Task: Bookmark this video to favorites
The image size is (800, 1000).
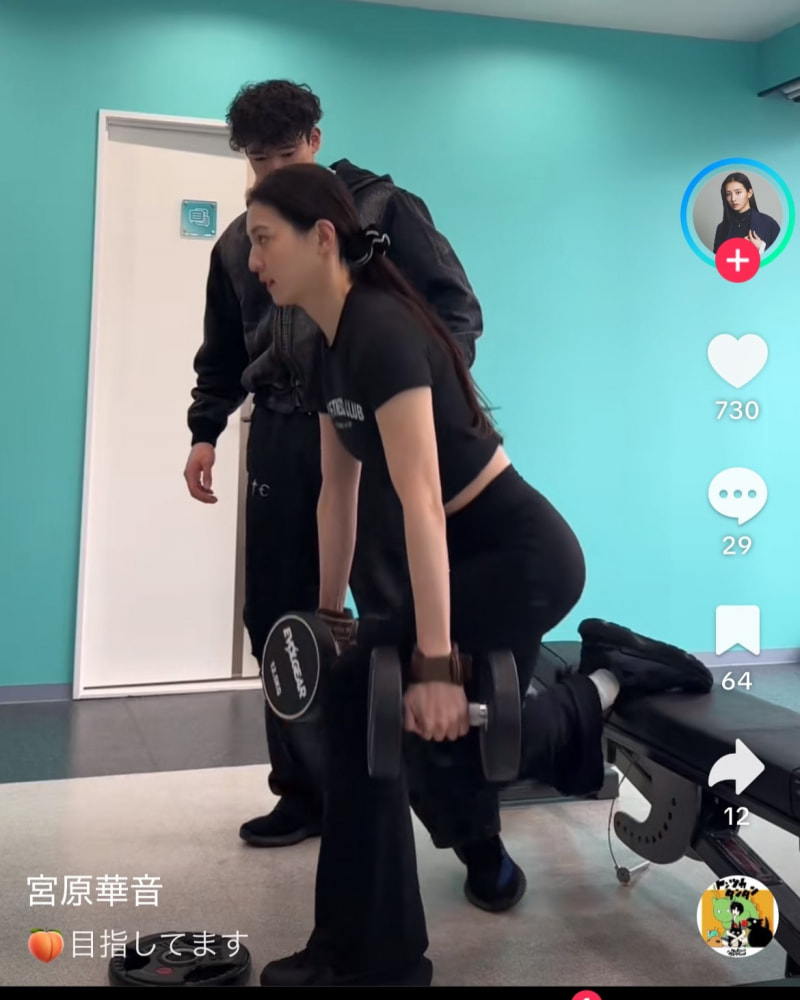Action: [737, 630]
